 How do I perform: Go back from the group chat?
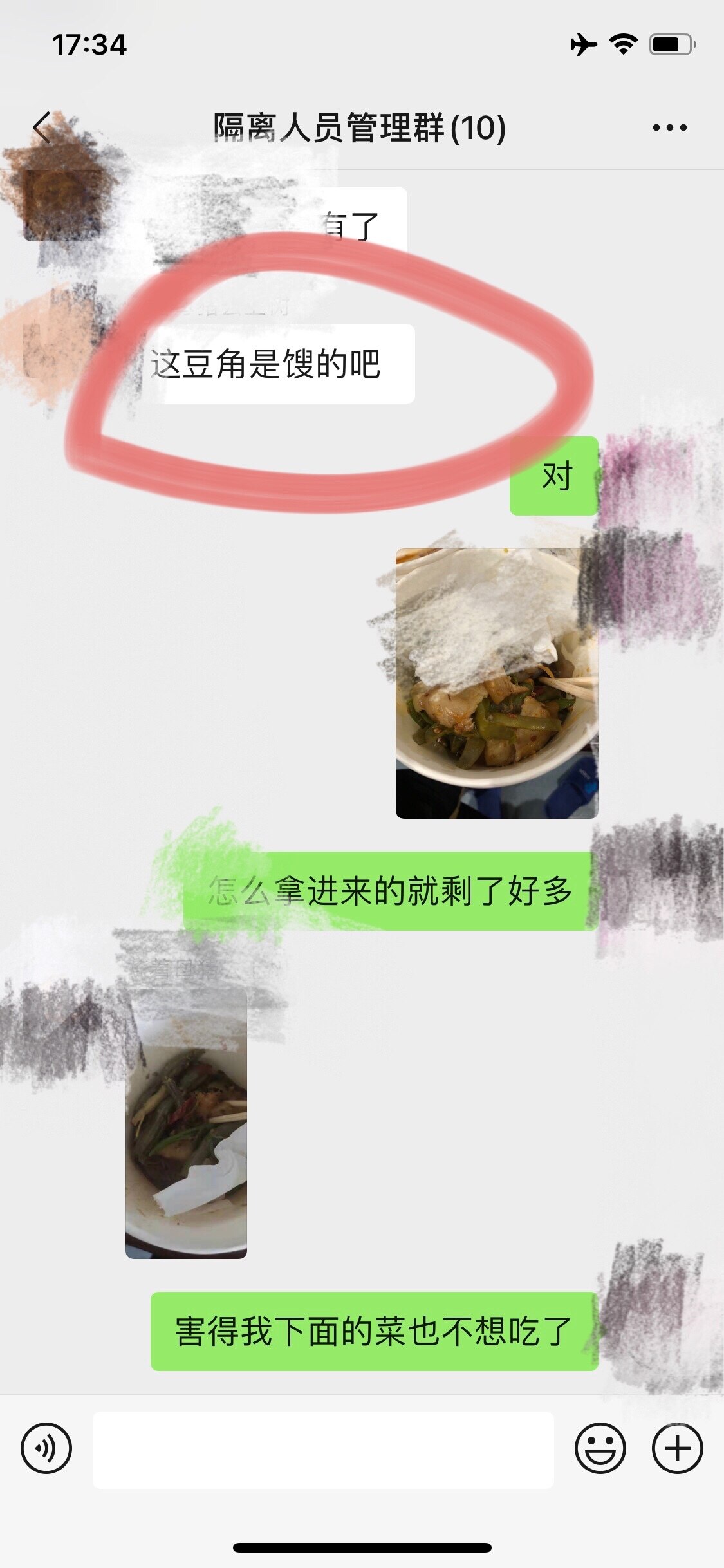click(42, 127)
